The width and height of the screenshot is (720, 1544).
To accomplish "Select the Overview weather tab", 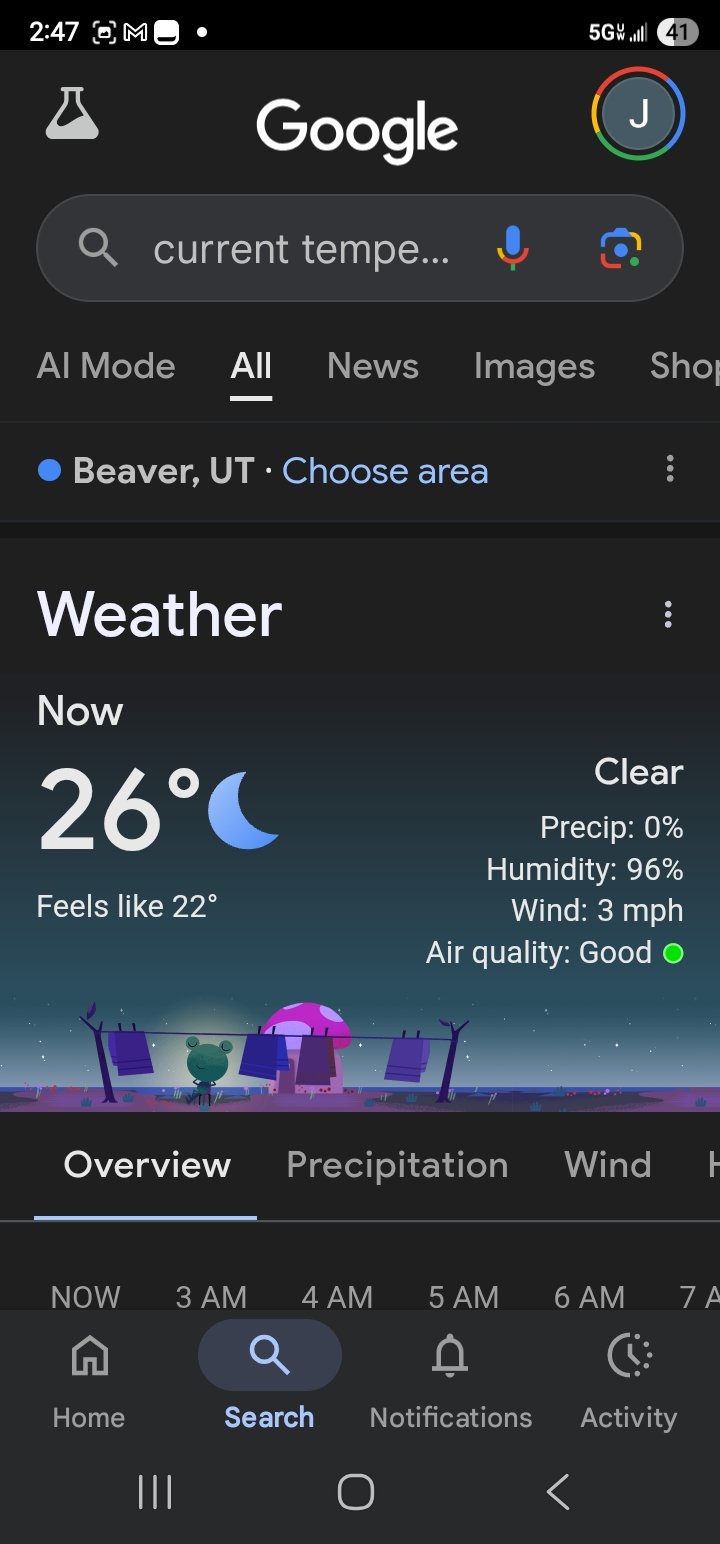I will 147,1165.
